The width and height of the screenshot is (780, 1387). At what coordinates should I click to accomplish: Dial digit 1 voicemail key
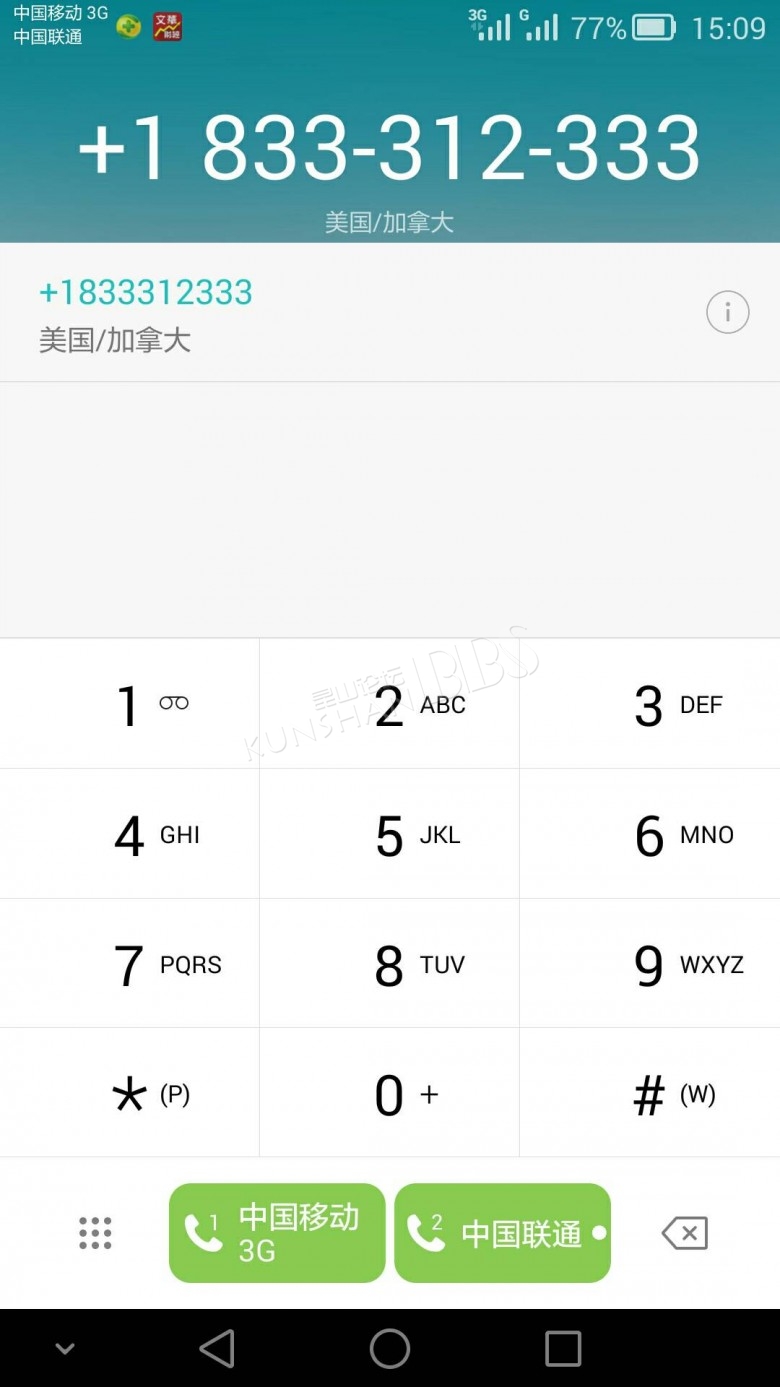point(130,704)
